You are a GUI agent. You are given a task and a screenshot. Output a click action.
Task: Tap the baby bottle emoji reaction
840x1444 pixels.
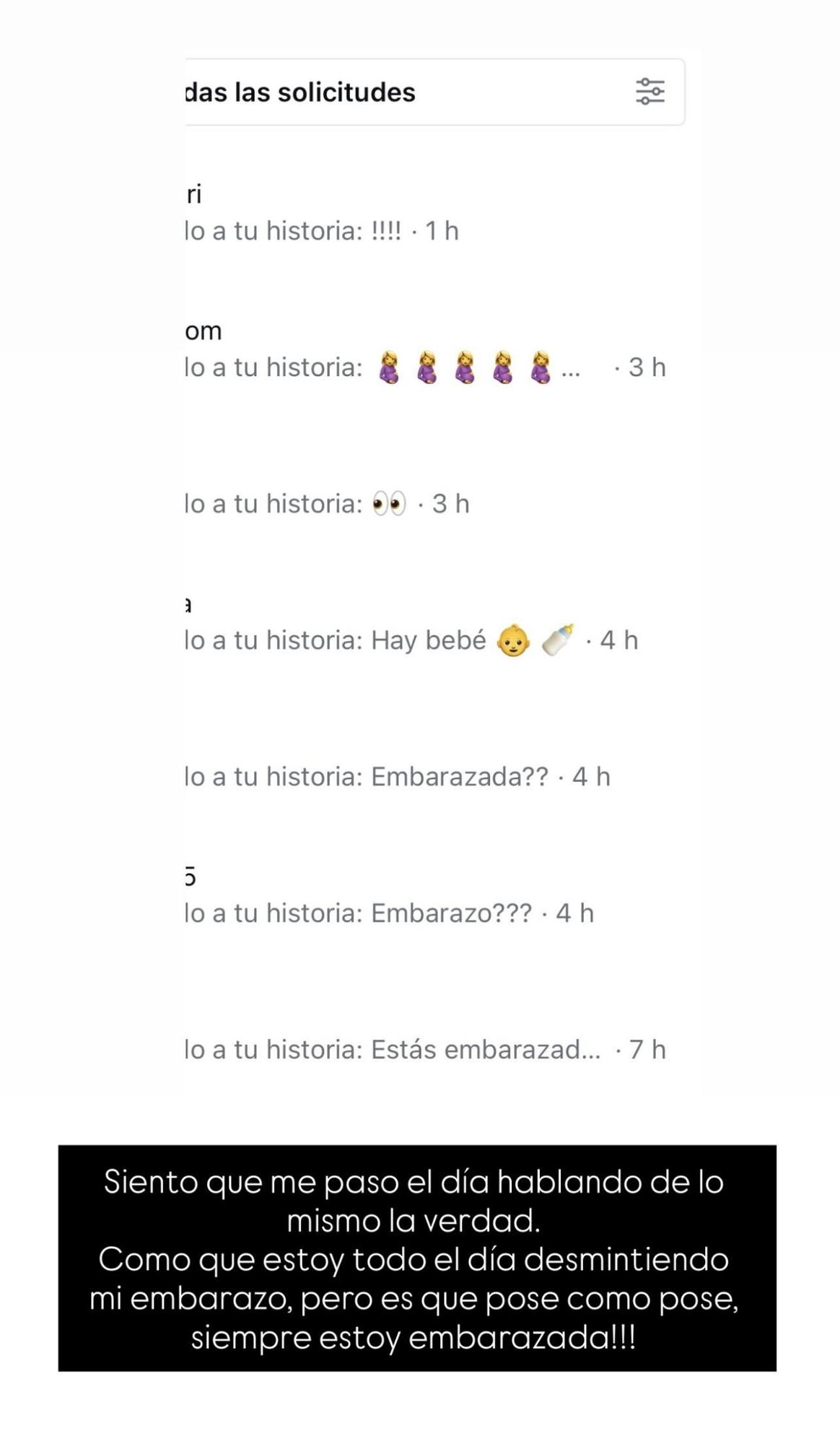pos(556,640)
